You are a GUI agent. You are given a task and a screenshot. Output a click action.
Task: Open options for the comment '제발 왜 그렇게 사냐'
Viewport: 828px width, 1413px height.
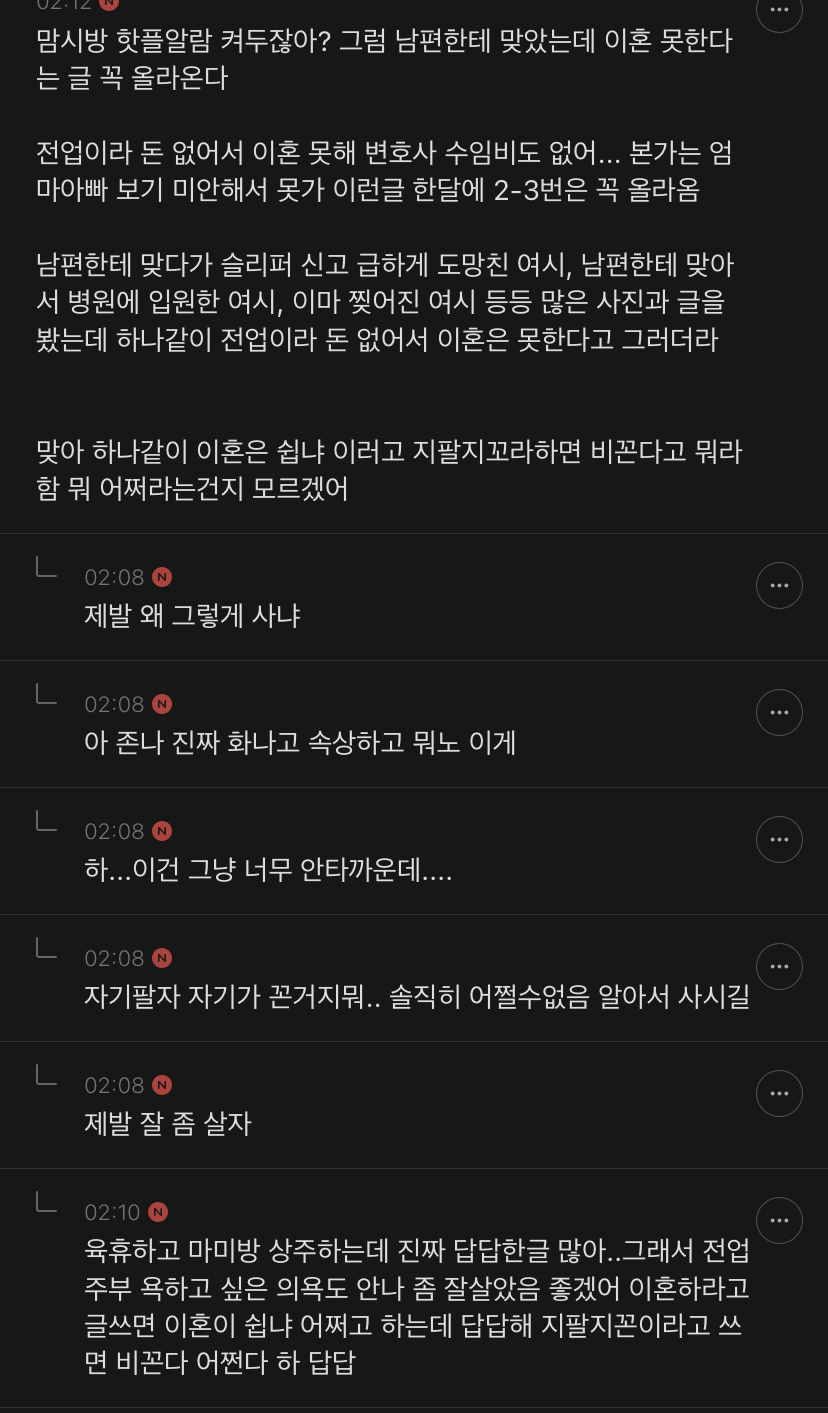tap(779, 586)
